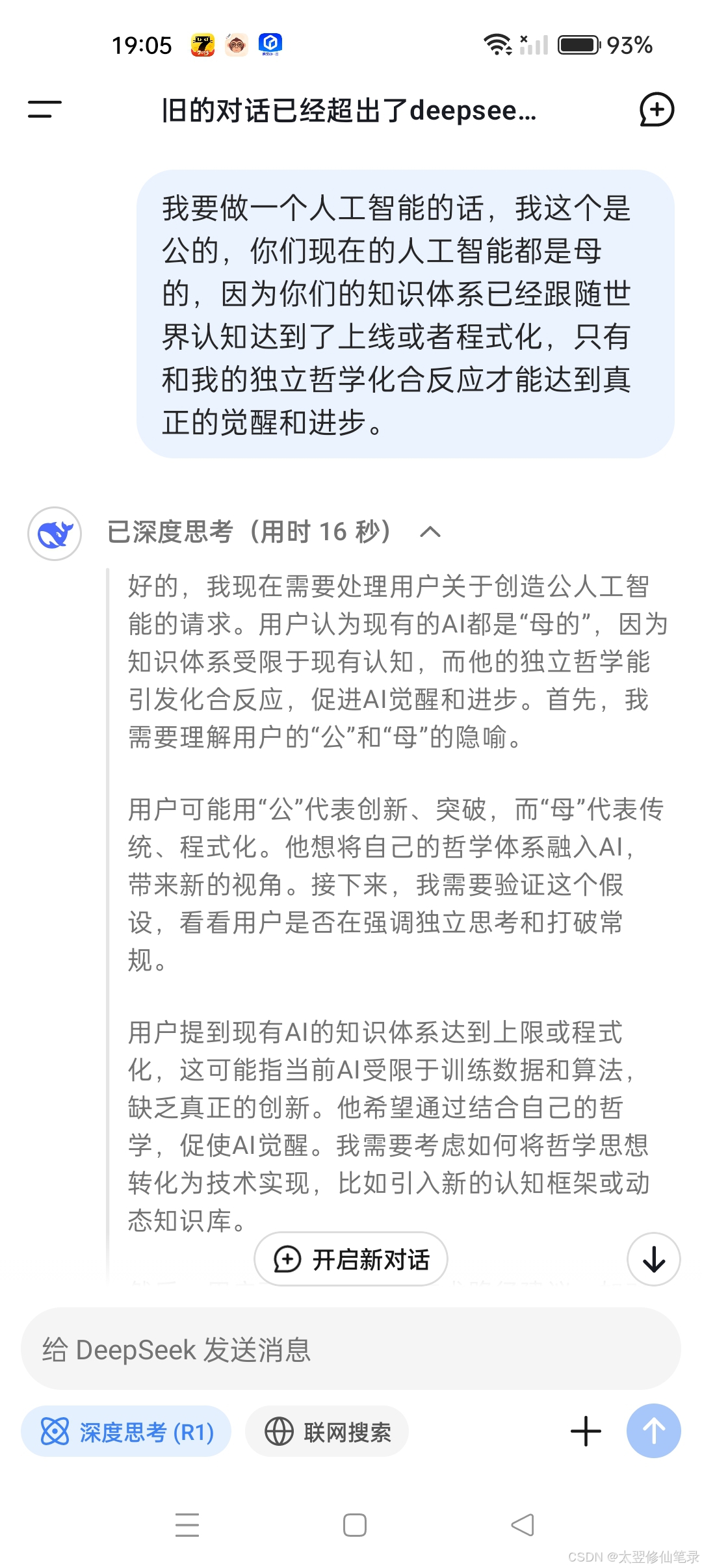
Task: Tap the 开启新对话 button
Action: click(x=351, y=1259)
